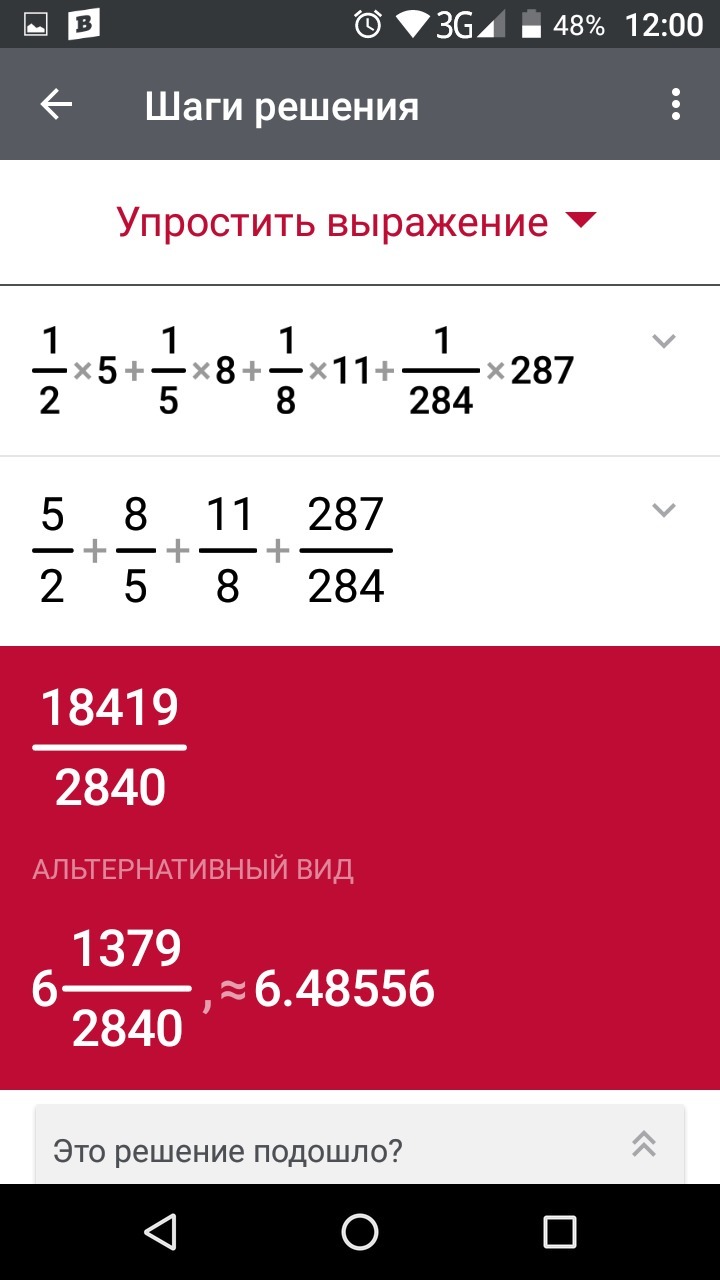Expand the step with 5/2 + 8/5 fractions
720x1280 pixels.
coord(664,511)
